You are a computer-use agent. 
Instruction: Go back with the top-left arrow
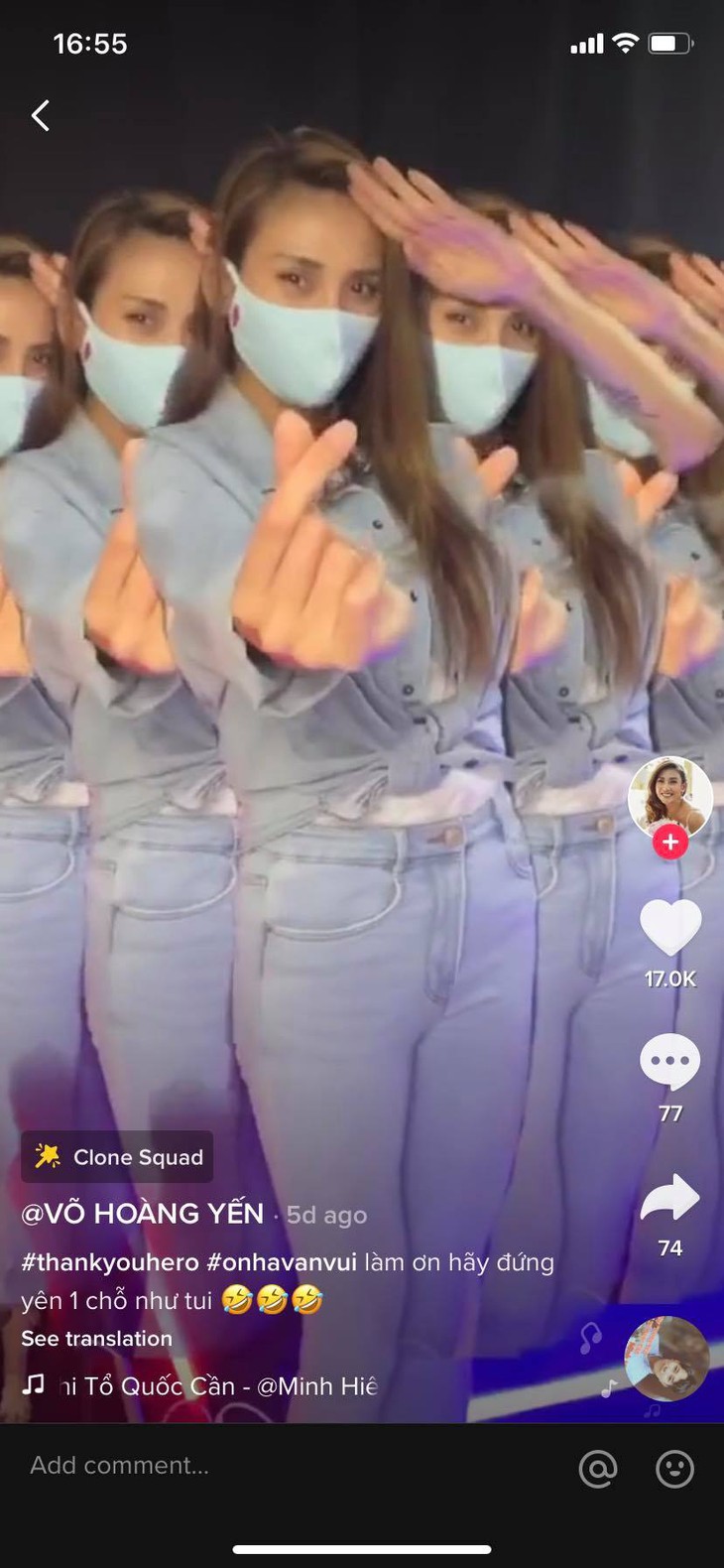click(41, 116)
